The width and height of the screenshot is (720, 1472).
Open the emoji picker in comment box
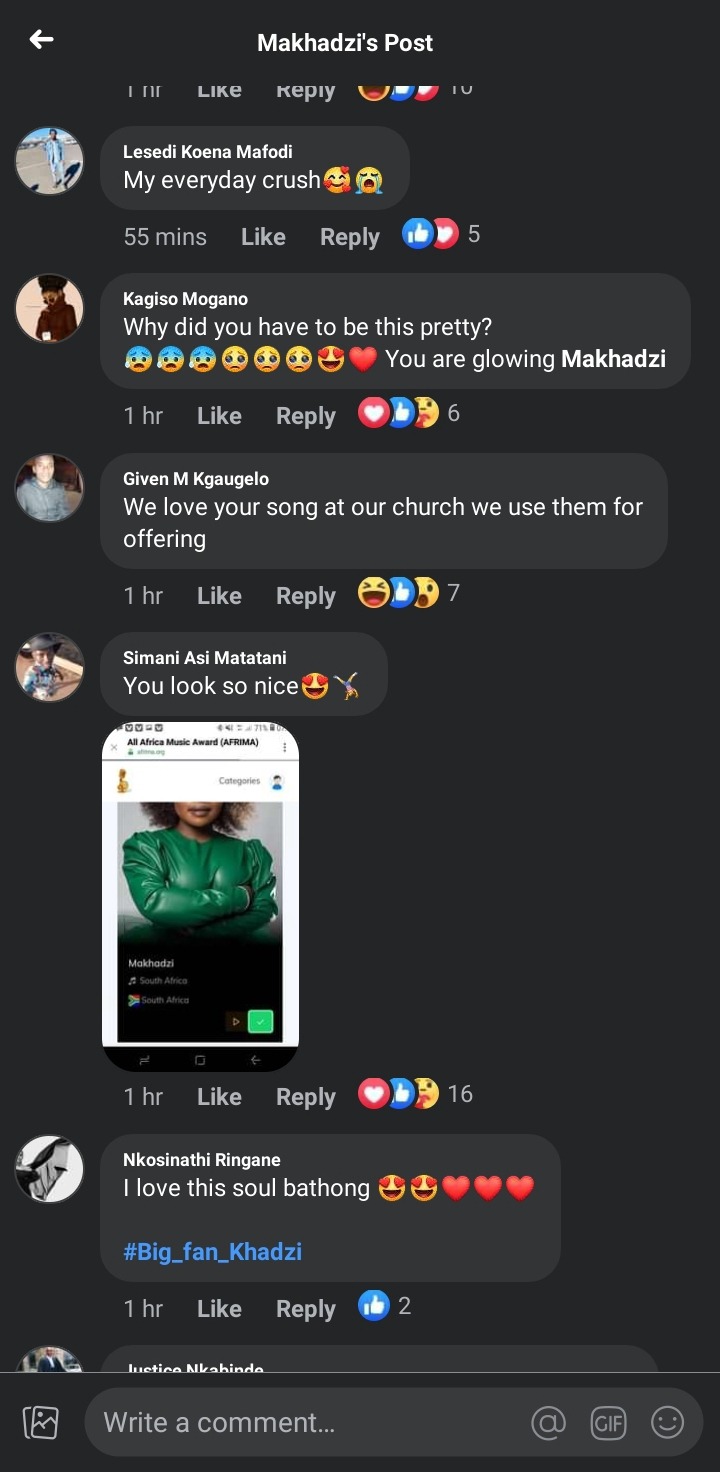tap(667, 1422)
